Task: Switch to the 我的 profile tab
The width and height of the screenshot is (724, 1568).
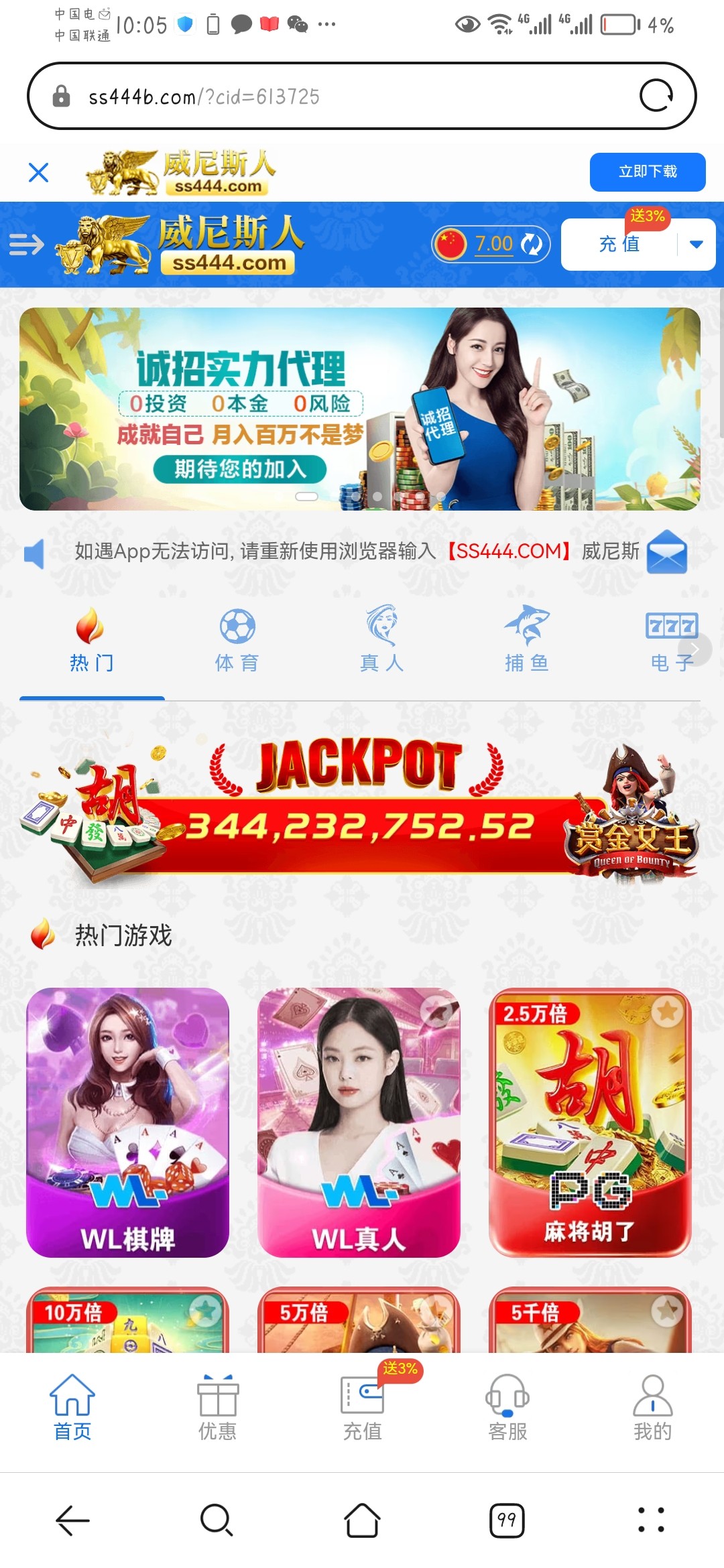Action: coord(652,1407)
